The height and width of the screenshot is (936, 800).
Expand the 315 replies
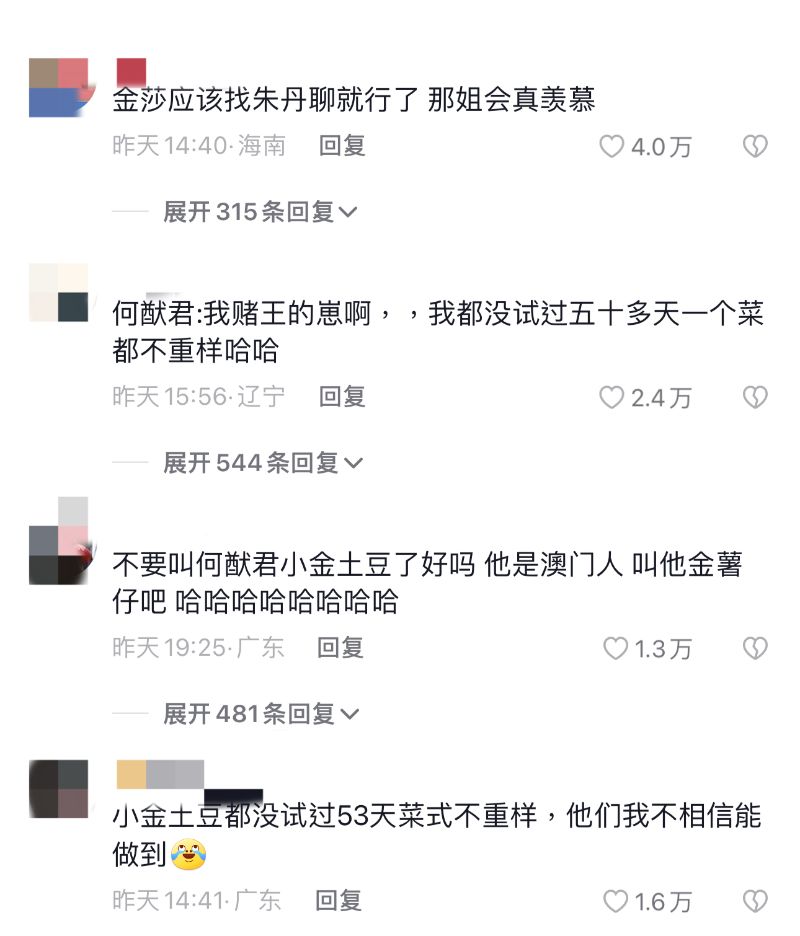260,211
